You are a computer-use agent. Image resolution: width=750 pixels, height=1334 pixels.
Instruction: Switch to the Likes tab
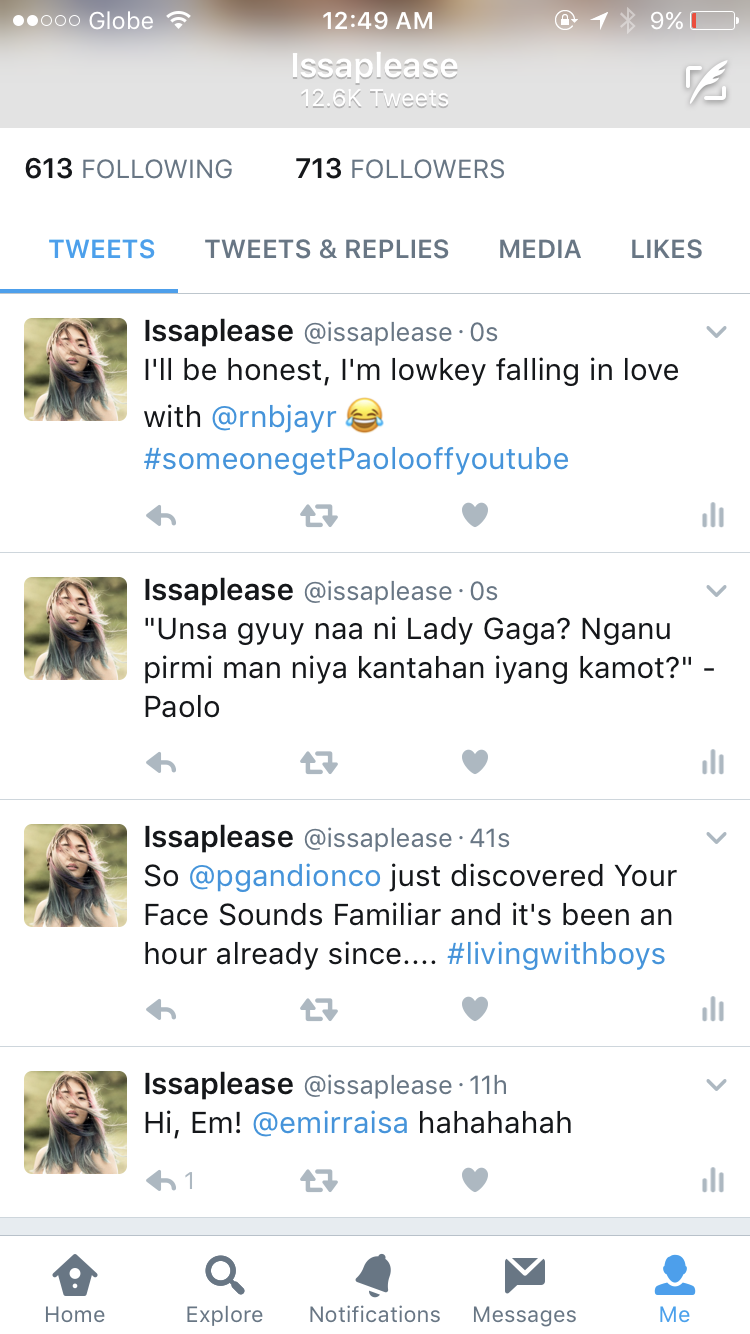tap(666, 249)
